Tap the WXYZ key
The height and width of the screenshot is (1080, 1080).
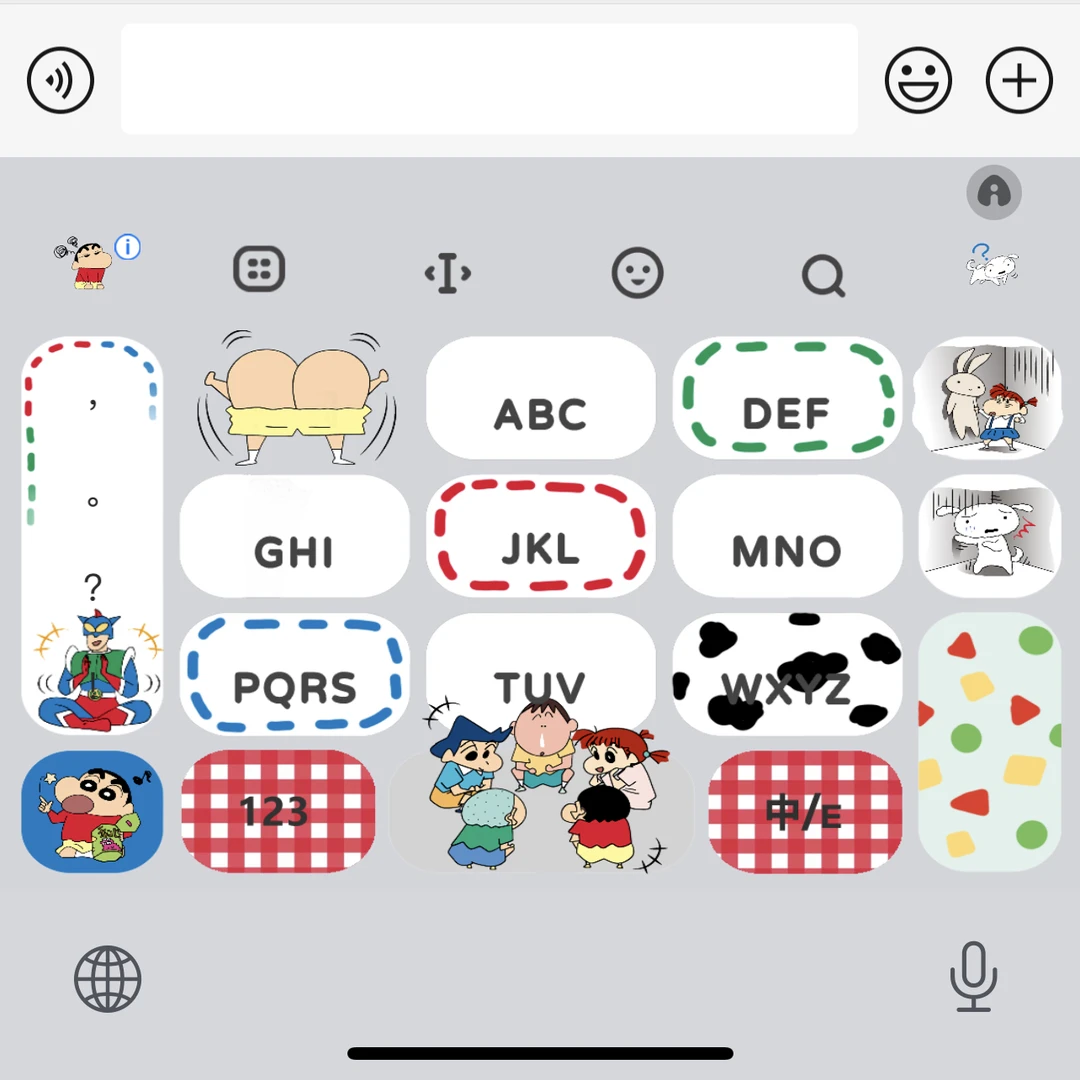[x=787, y=676]
